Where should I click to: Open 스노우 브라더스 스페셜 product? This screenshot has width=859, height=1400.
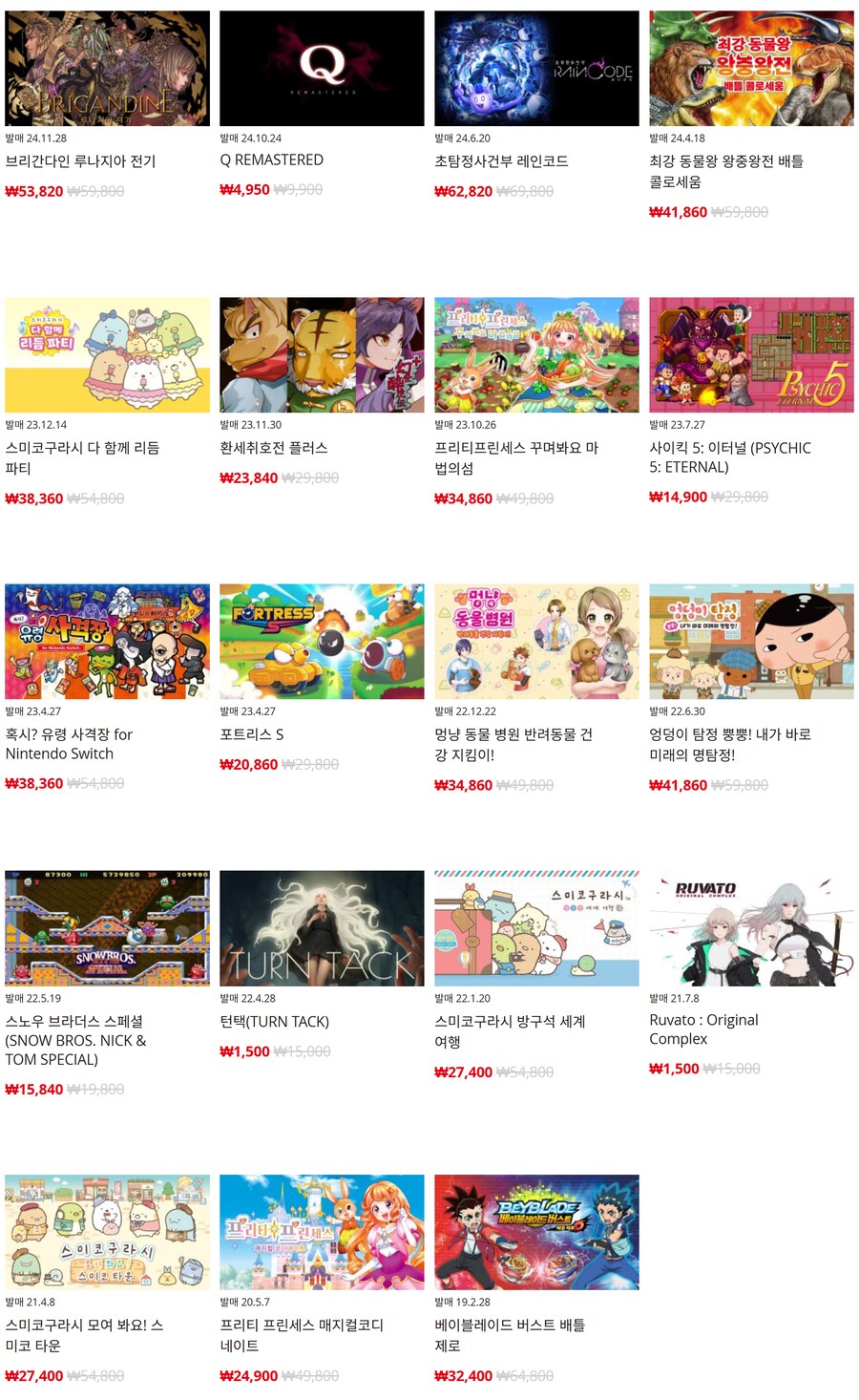(x=107, y=928)
